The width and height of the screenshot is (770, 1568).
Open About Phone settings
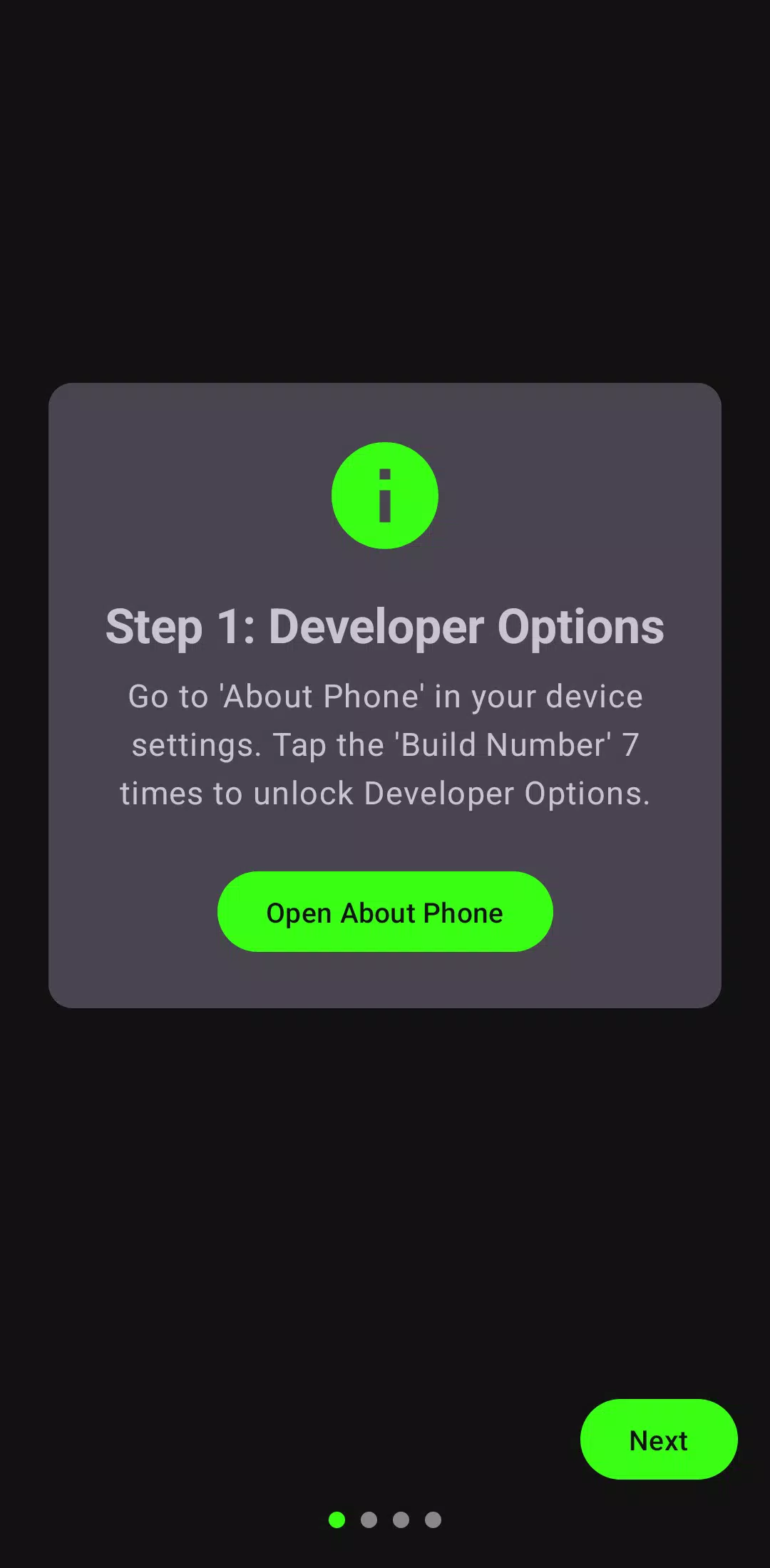click(385, 911)
